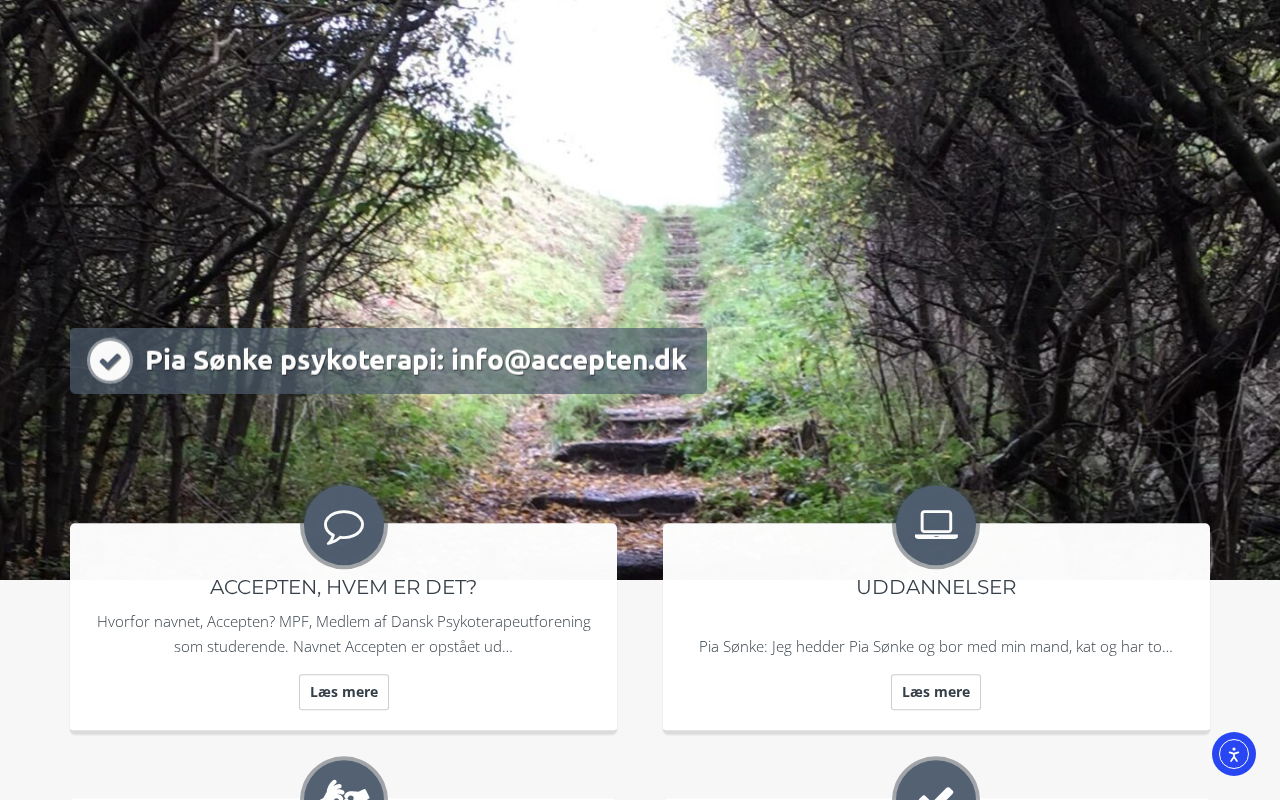This screenshot has height=800, width=1280.
Task: Open the Accepten, hvem er det? card
Action: point(343,587)
